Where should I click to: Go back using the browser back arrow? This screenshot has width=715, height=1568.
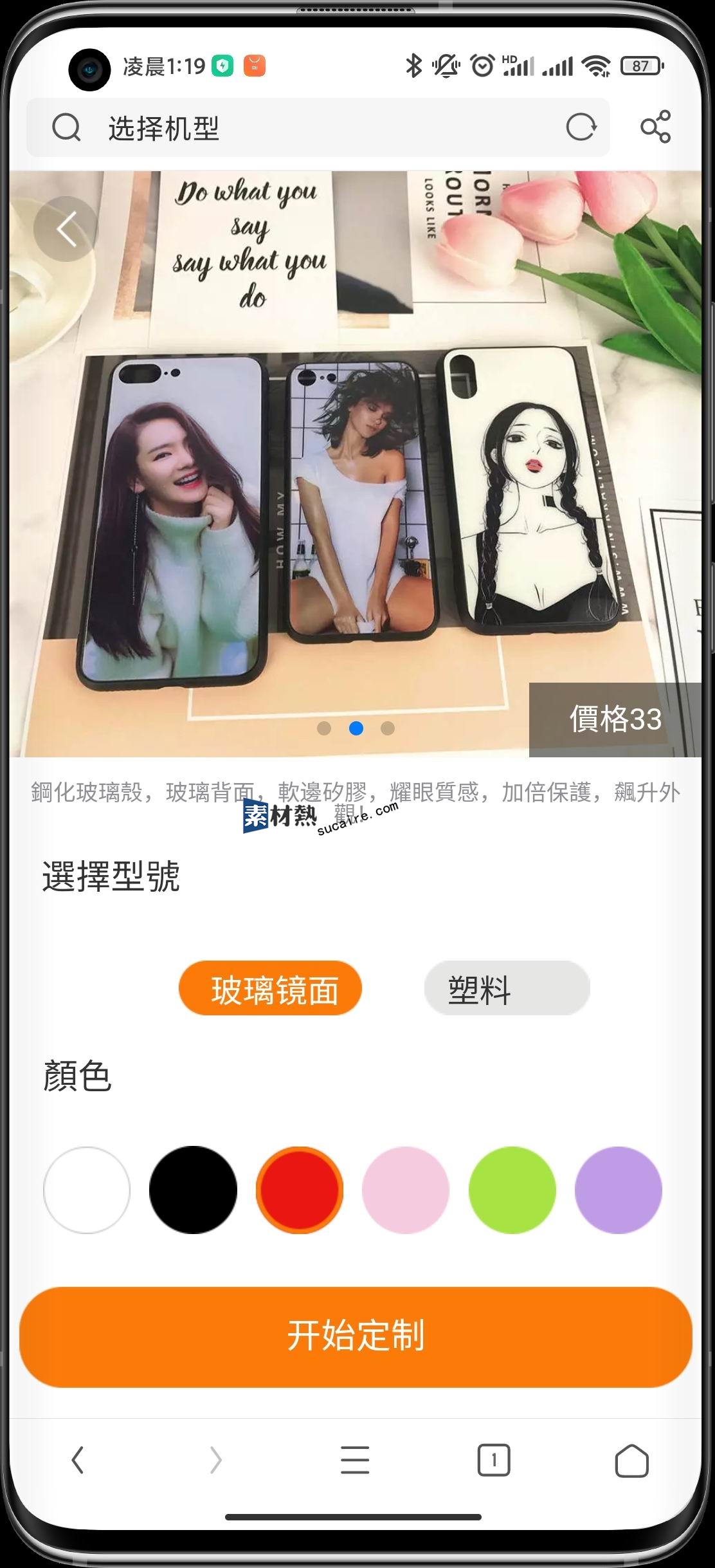click(78, 1460)
